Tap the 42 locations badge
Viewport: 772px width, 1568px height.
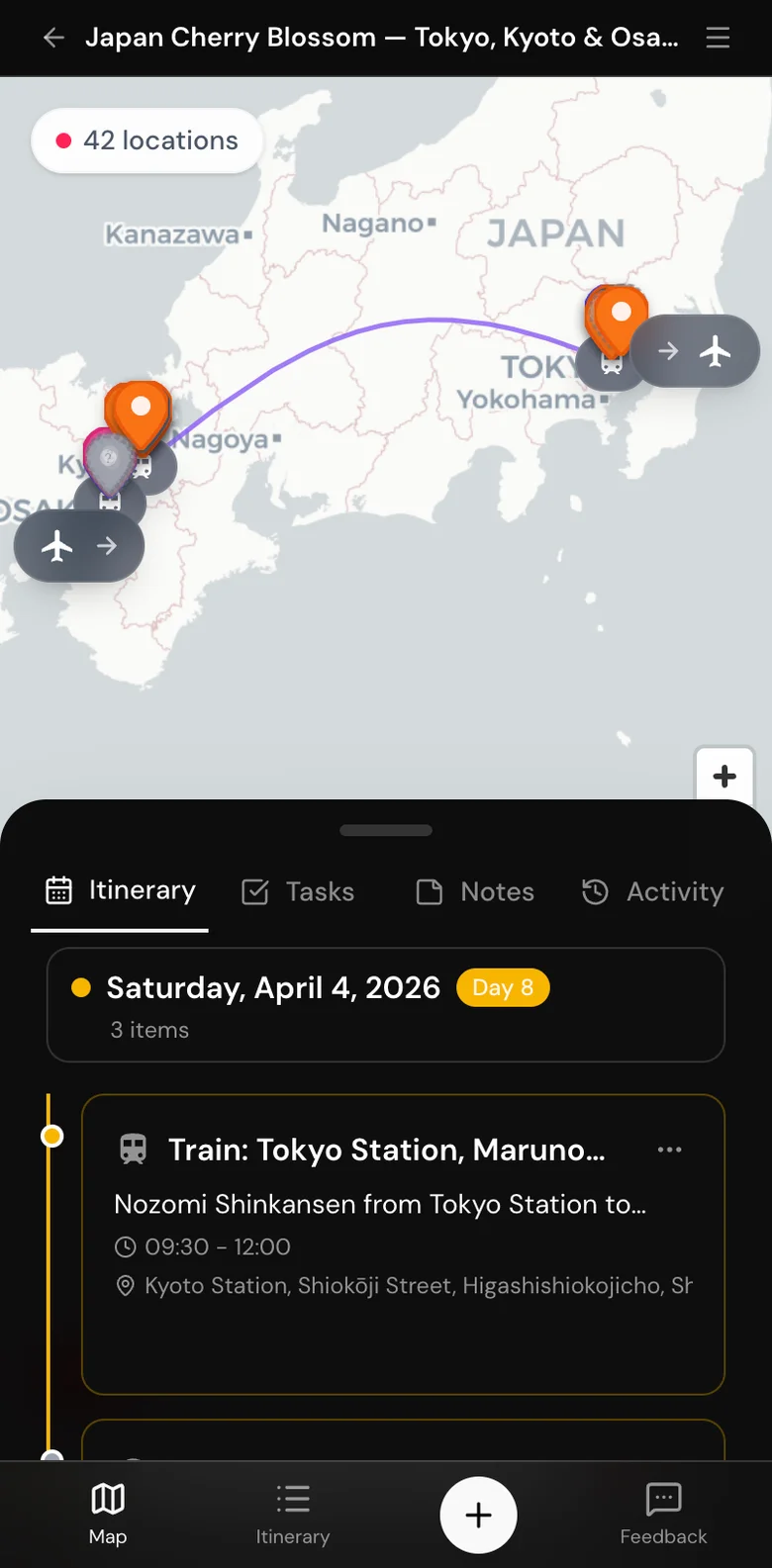(x=145, y=139)
